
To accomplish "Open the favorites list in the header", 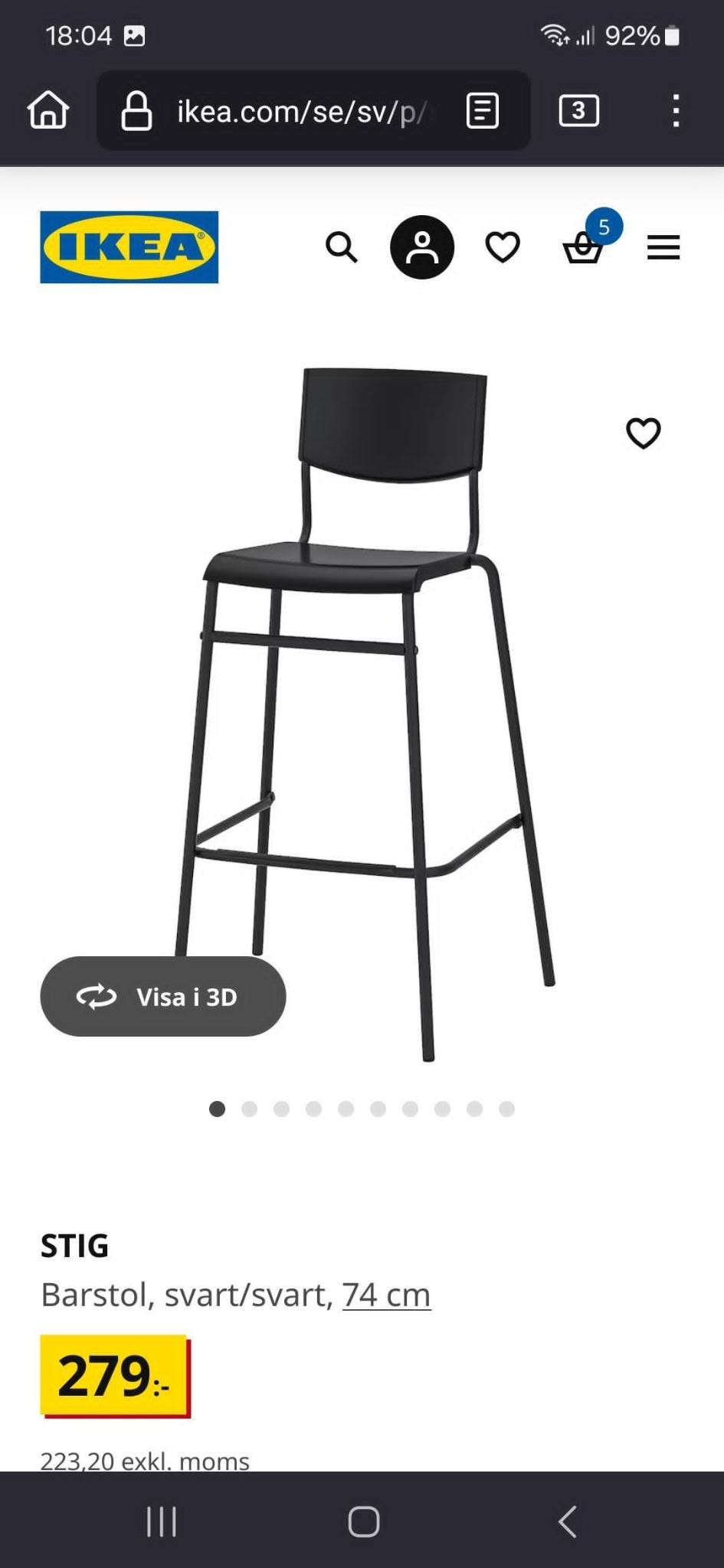I will [503, 247].
